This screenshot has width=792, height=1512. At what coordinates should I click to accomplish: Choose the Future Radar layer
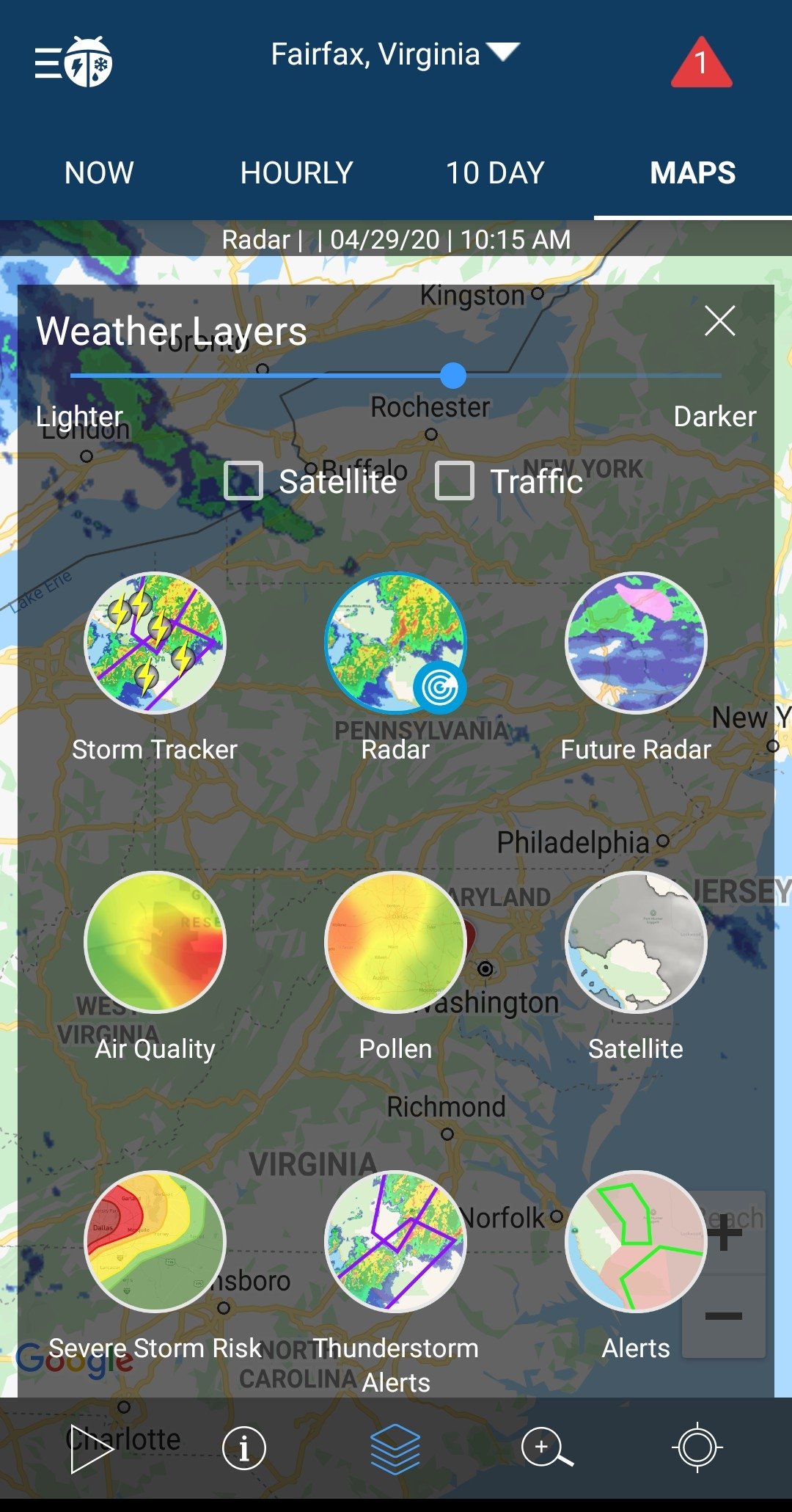coord(636,643)
